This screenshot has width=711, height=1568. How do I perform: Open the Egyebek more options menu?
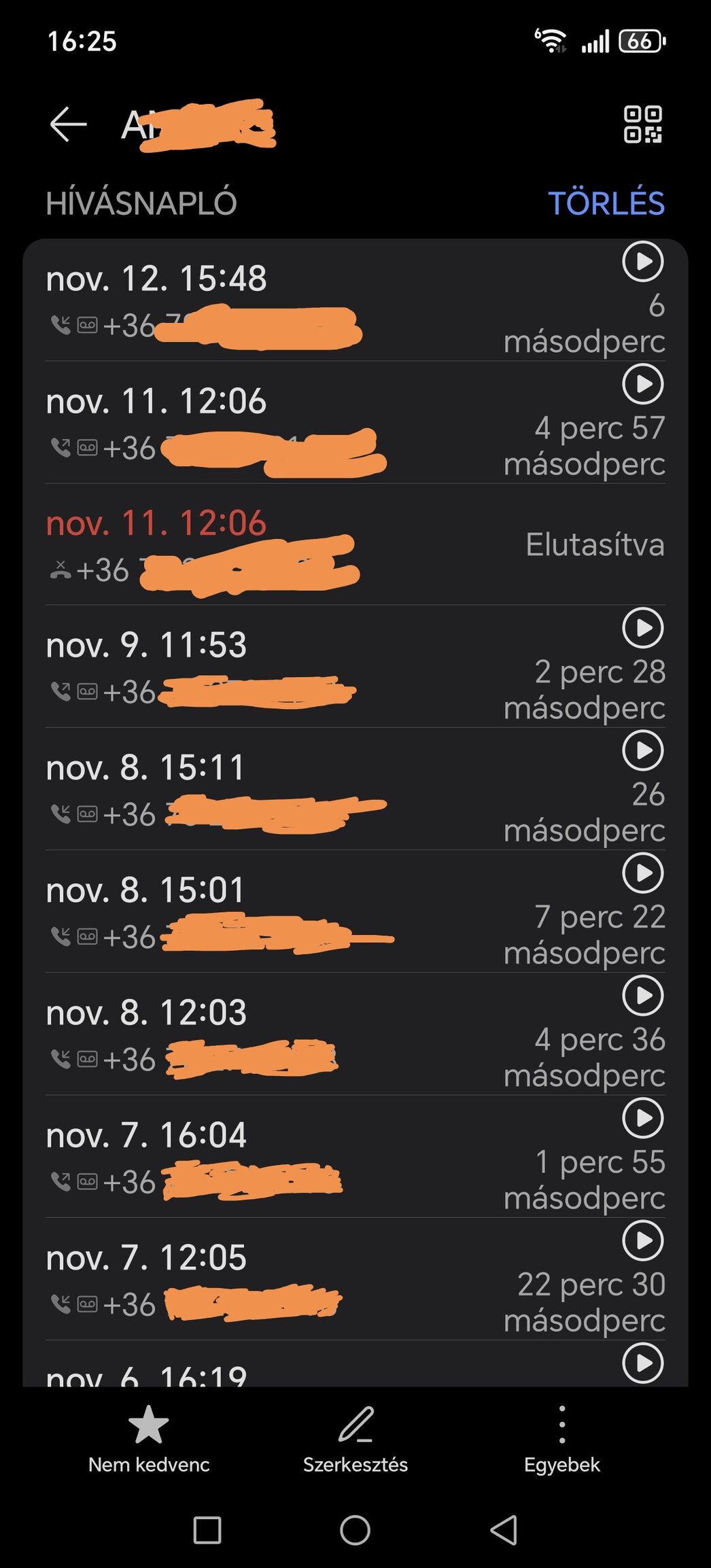click(x=562, y=1440)
